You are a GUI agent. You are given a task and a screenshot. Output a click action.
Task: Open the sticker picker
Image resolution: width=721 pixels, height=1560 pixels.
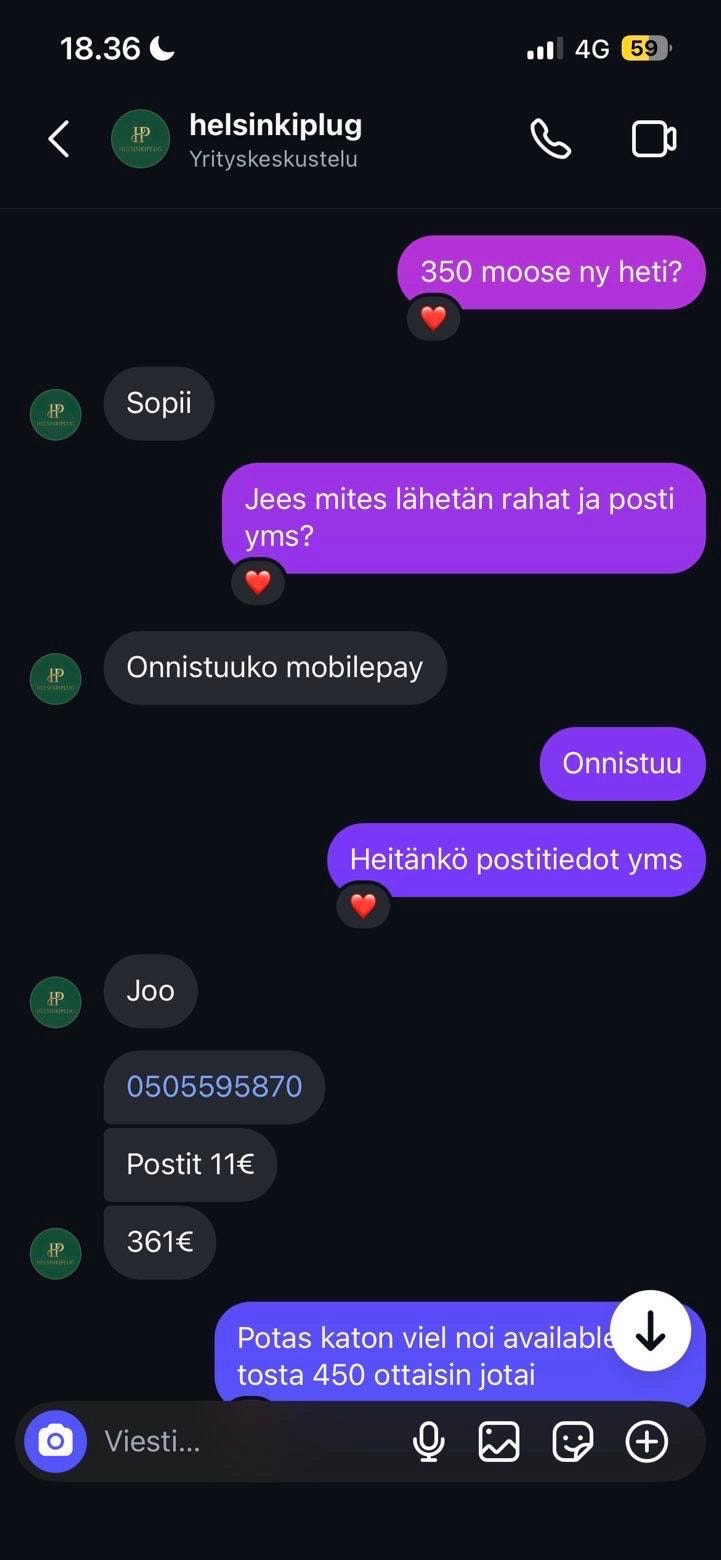[x=573, y=1441]
